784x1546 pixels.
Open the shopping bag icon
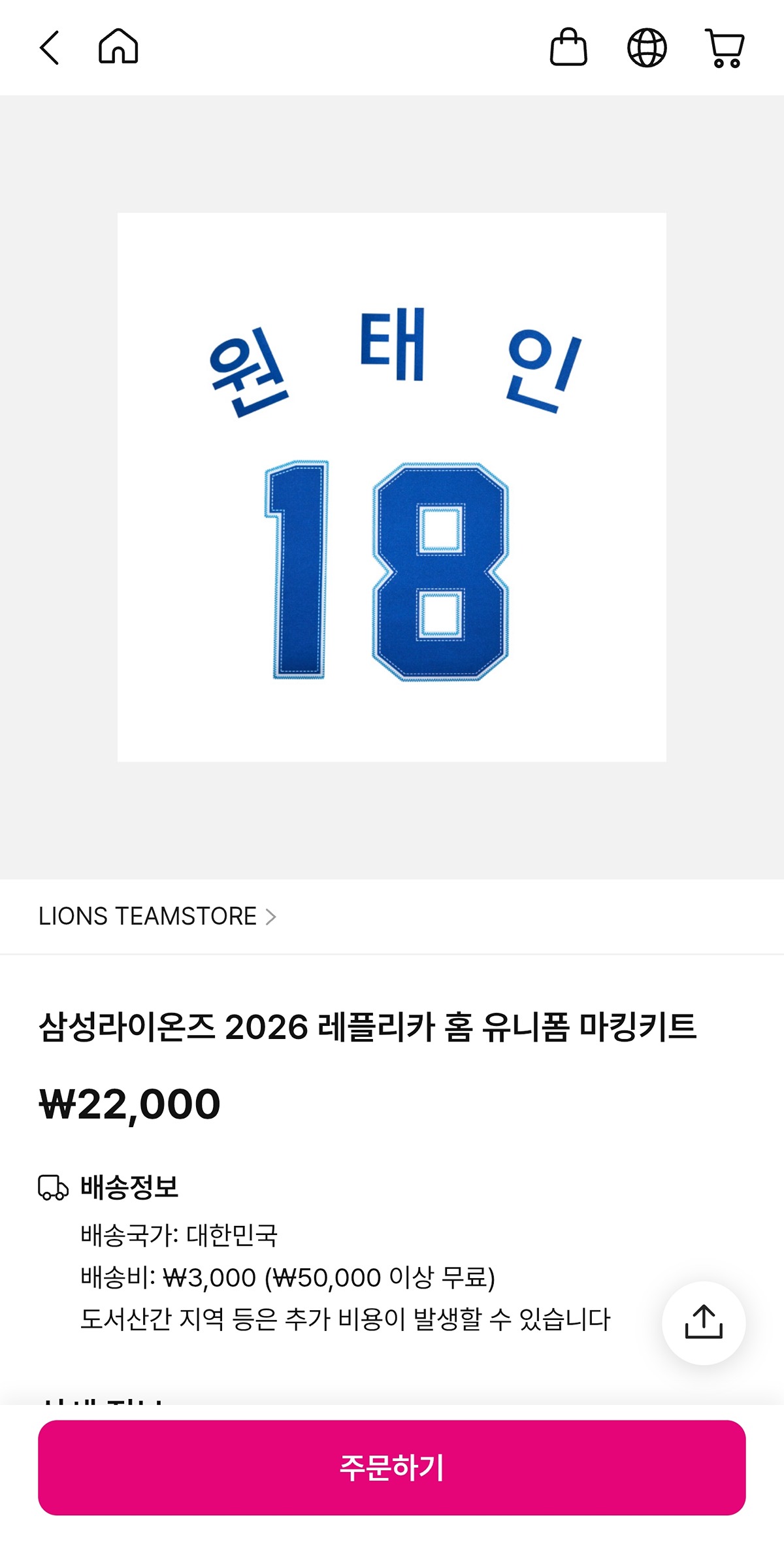[x=568, y=48]
